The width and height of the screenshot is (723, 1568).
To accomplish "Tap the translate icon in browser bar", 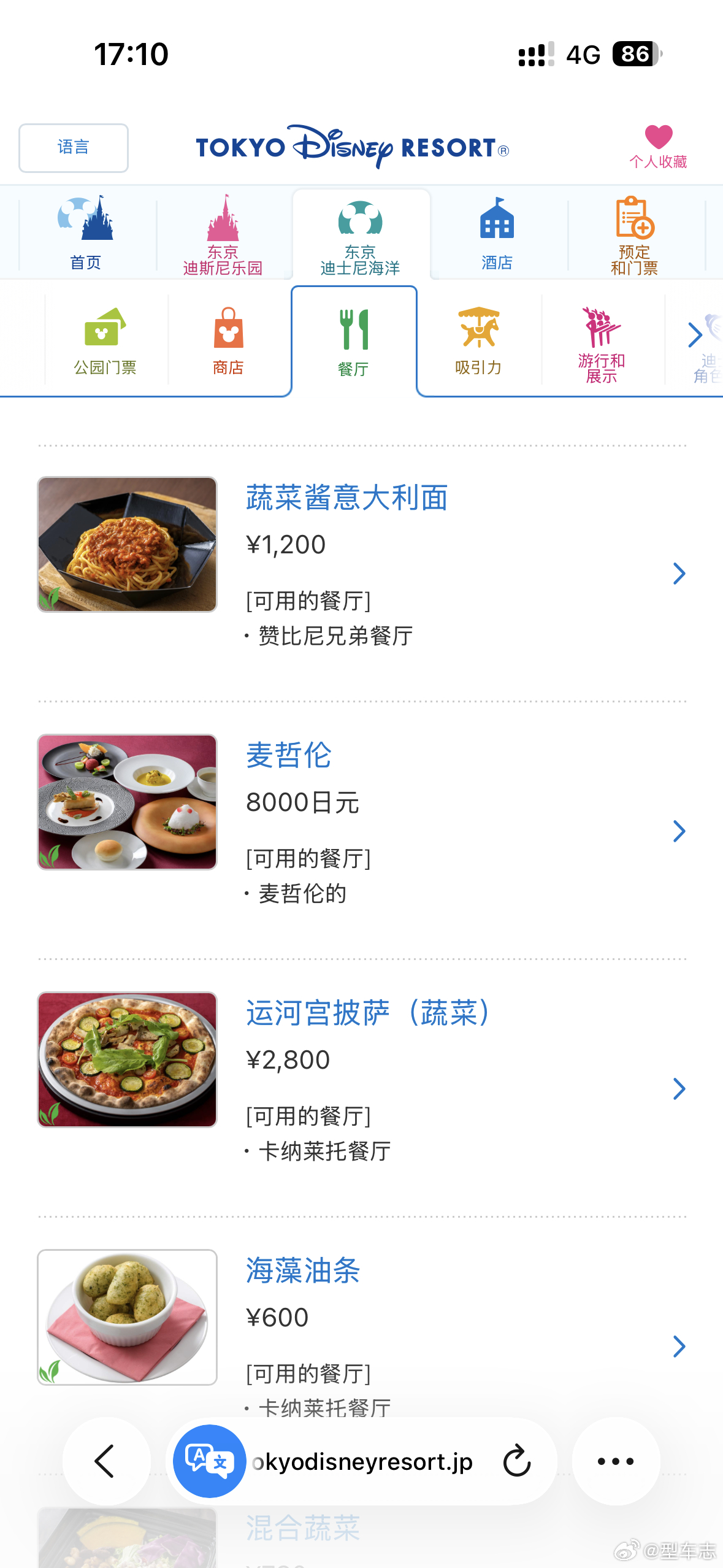I will click(x=208, y=1461).
